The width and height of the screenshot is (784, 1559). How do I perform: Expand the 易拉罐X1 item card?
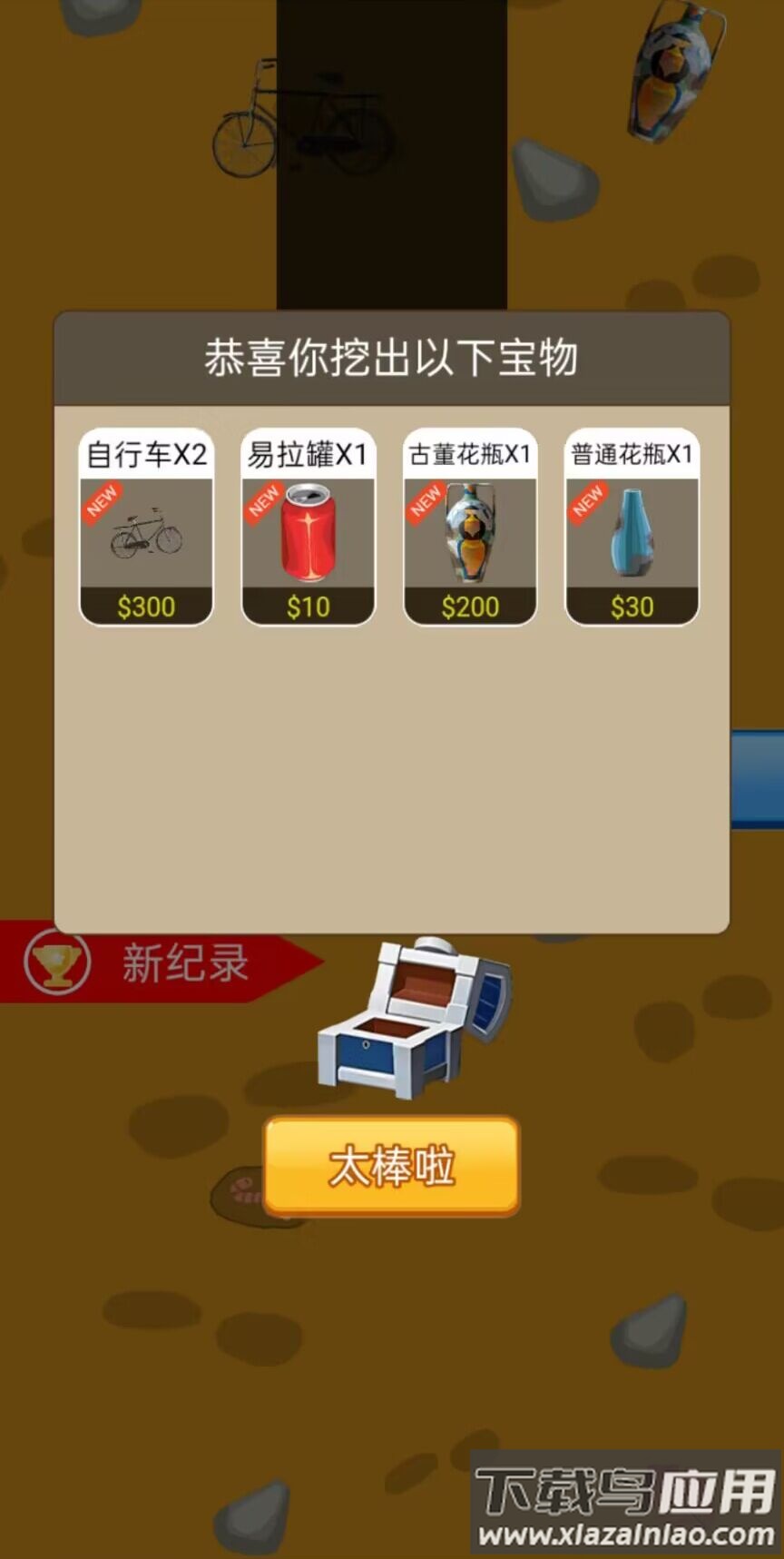308,527
